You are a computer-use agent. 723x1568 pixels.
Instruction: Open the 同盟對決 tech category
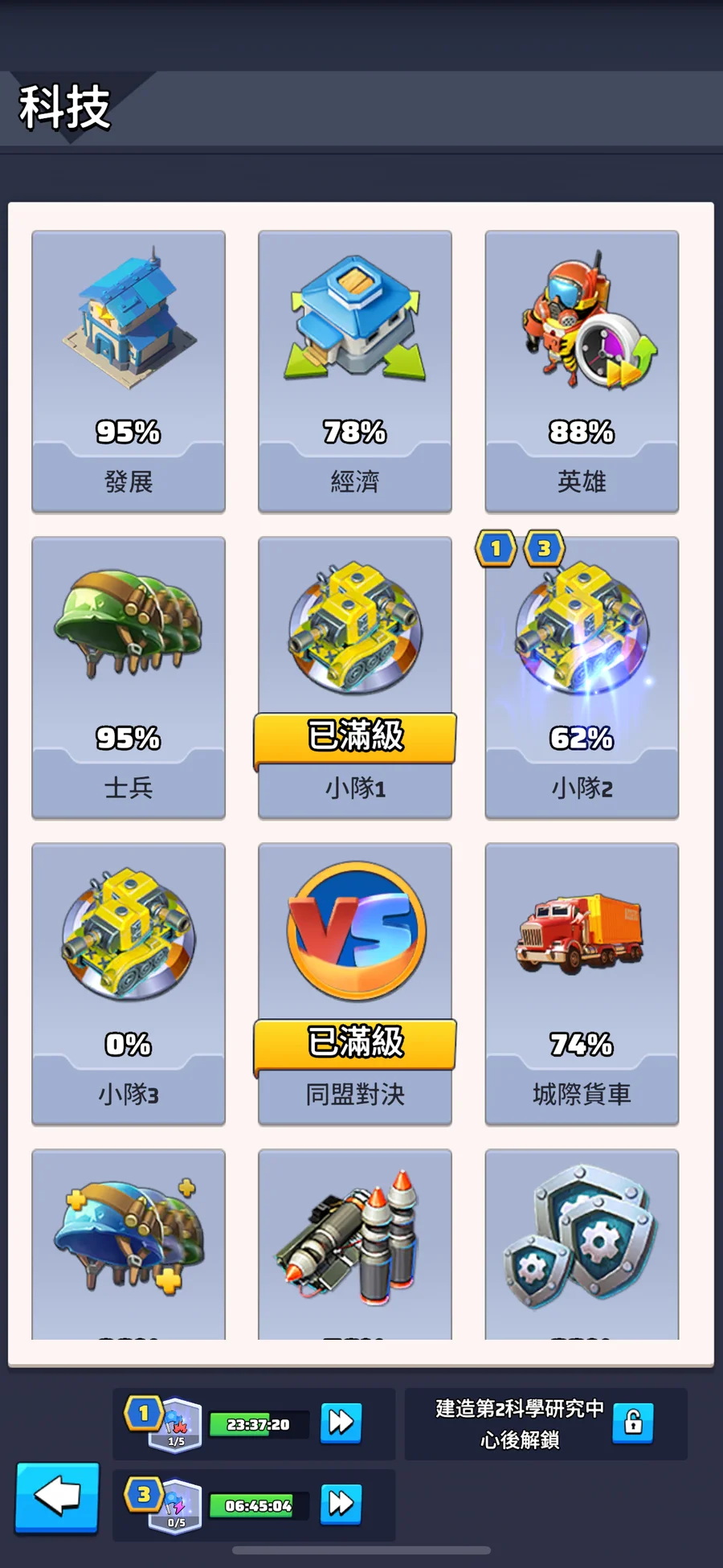(355, 983)
